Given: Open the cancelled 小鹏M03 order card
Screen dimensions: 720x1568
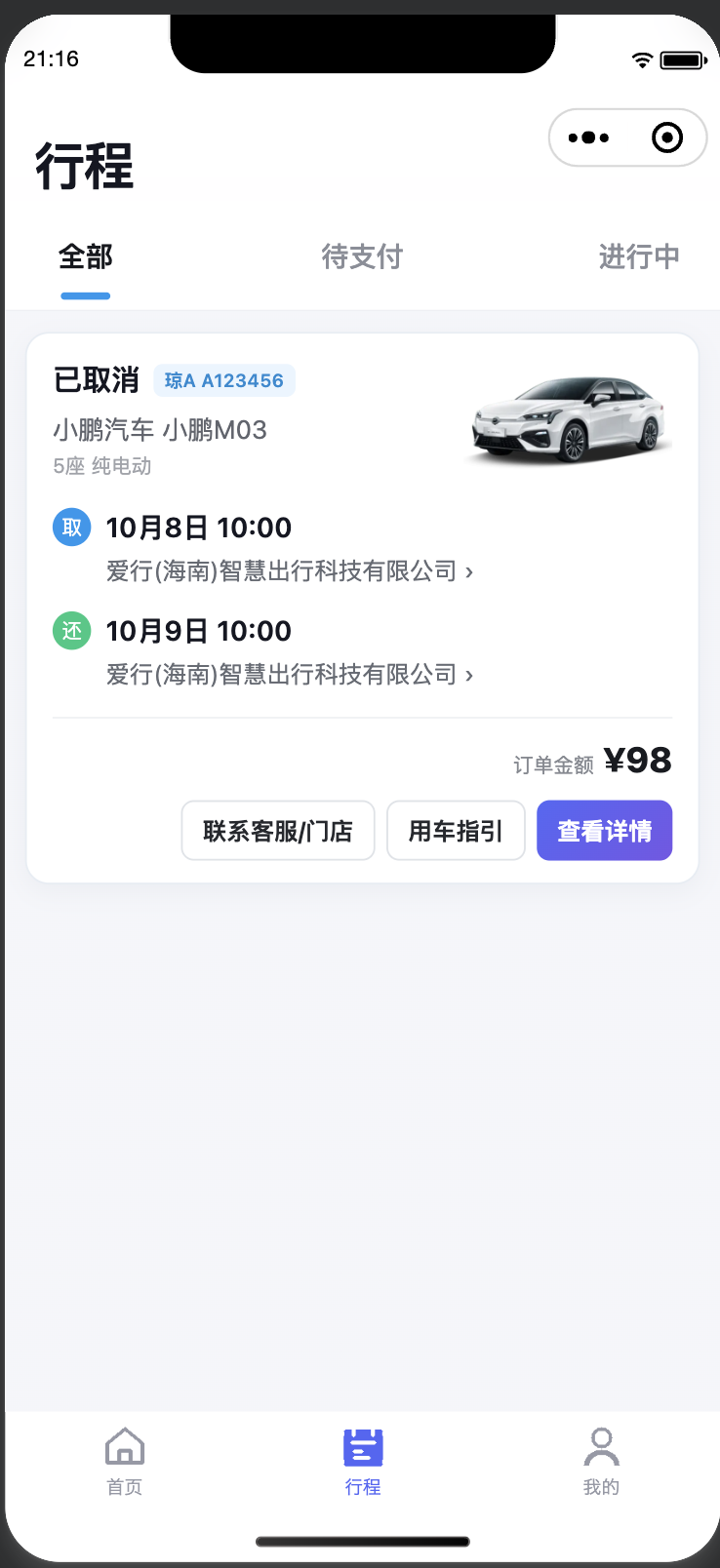Looking at the screenshot, I should 363,608.
